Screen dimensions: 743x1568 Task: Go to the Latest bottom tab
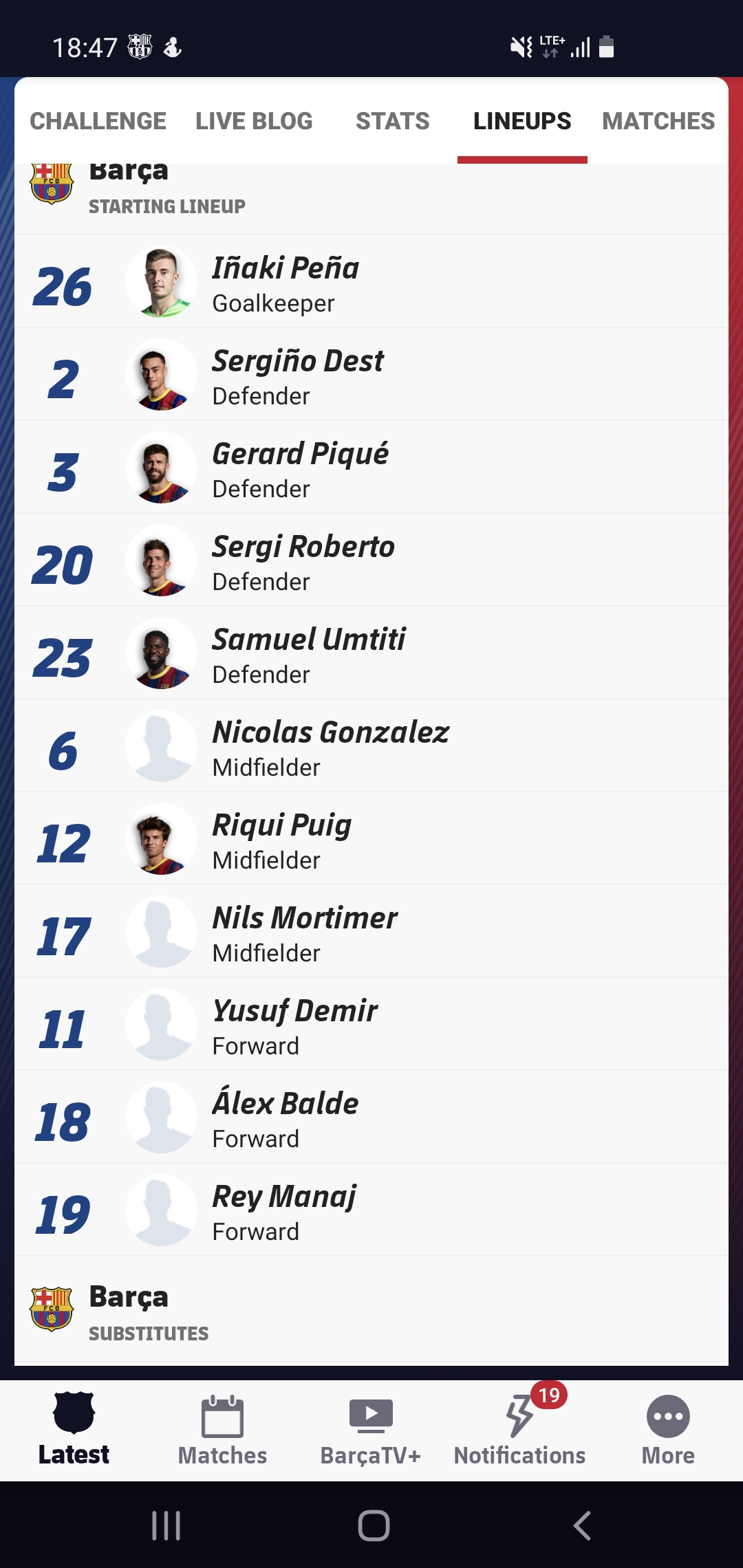coord(74,1429)
